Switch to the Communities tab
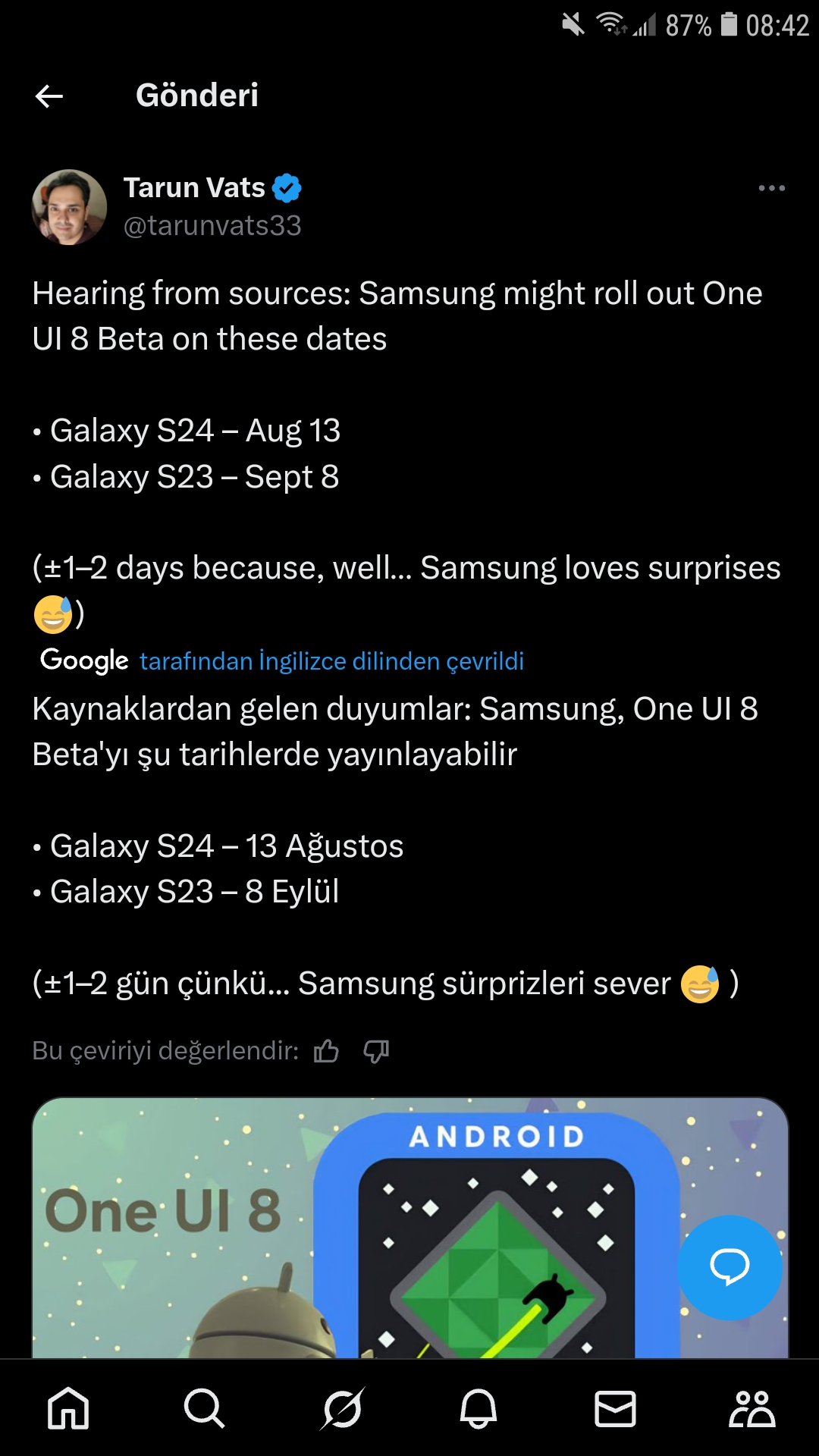819x1456 pixels. (752, 1408)
